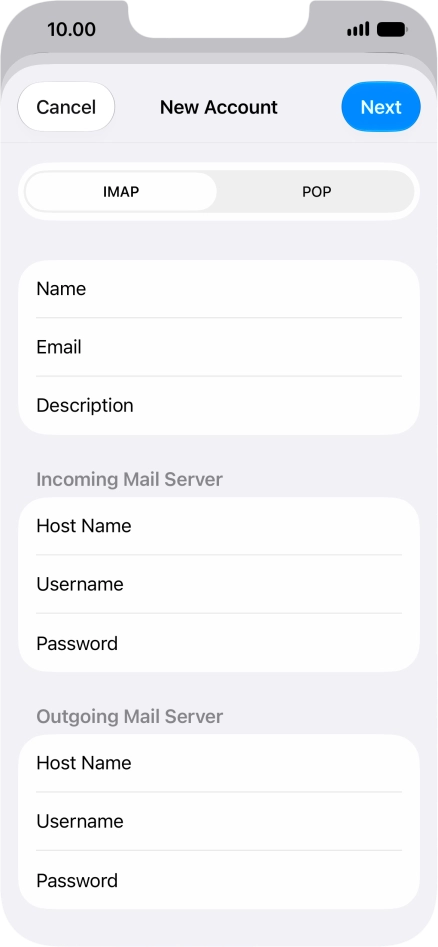Focus Username under Incoming Mail Server

tap(219, 584)
